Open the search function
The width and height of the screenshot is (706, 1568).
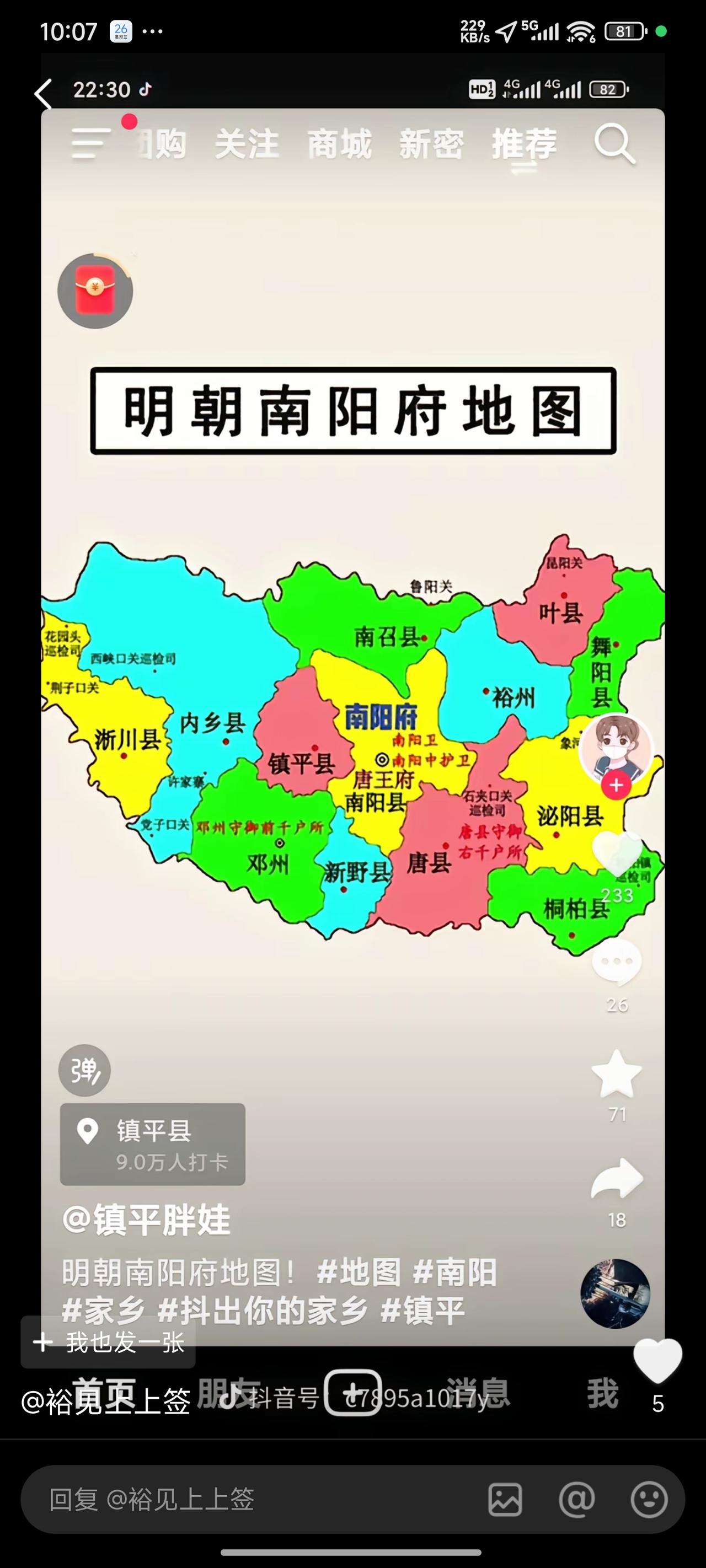pos(615,144)
